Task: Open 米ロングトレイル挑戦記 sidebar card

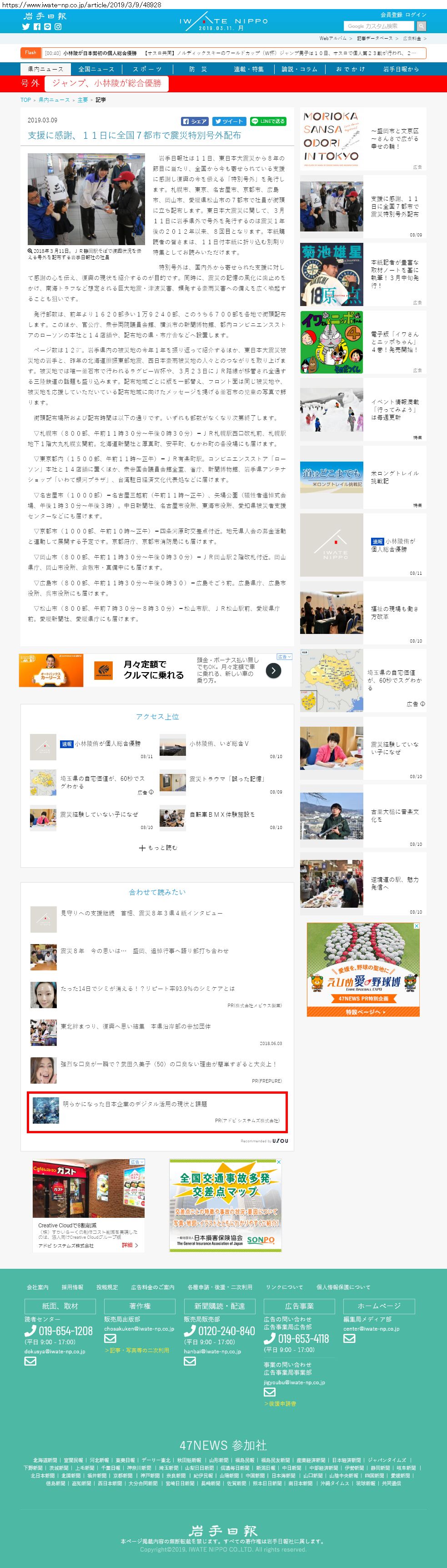Action: click(x=363, y=477)
